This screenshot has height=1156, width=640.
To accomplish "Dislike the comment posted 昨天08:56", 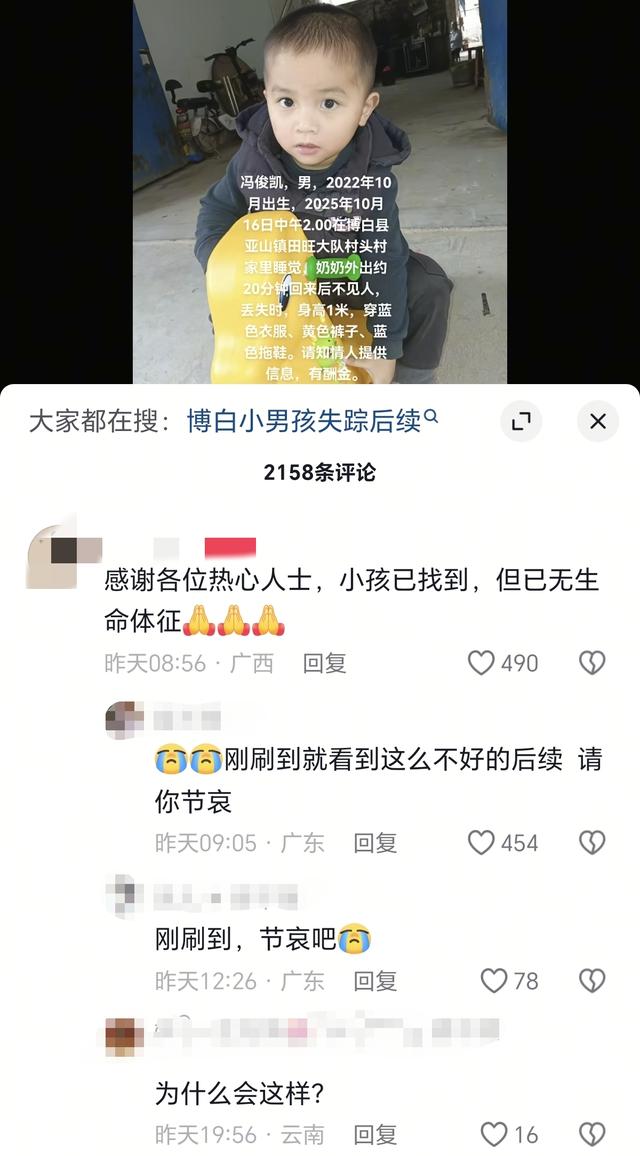I will tap(592, 663).
